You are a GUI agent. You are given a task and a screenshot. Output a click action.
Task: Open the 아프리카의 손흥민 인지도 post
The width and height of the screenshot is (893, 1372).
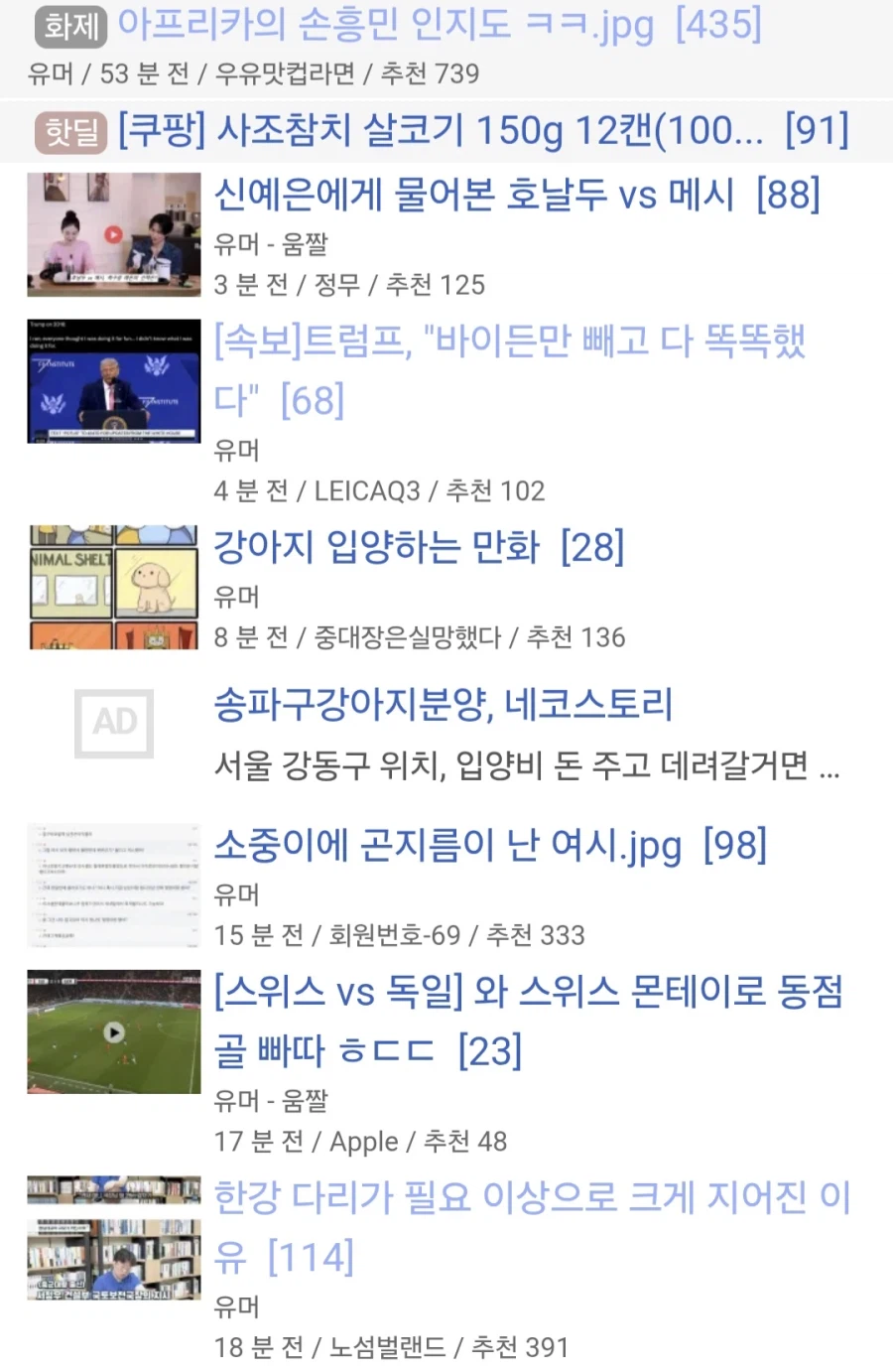tap(397, 27)
